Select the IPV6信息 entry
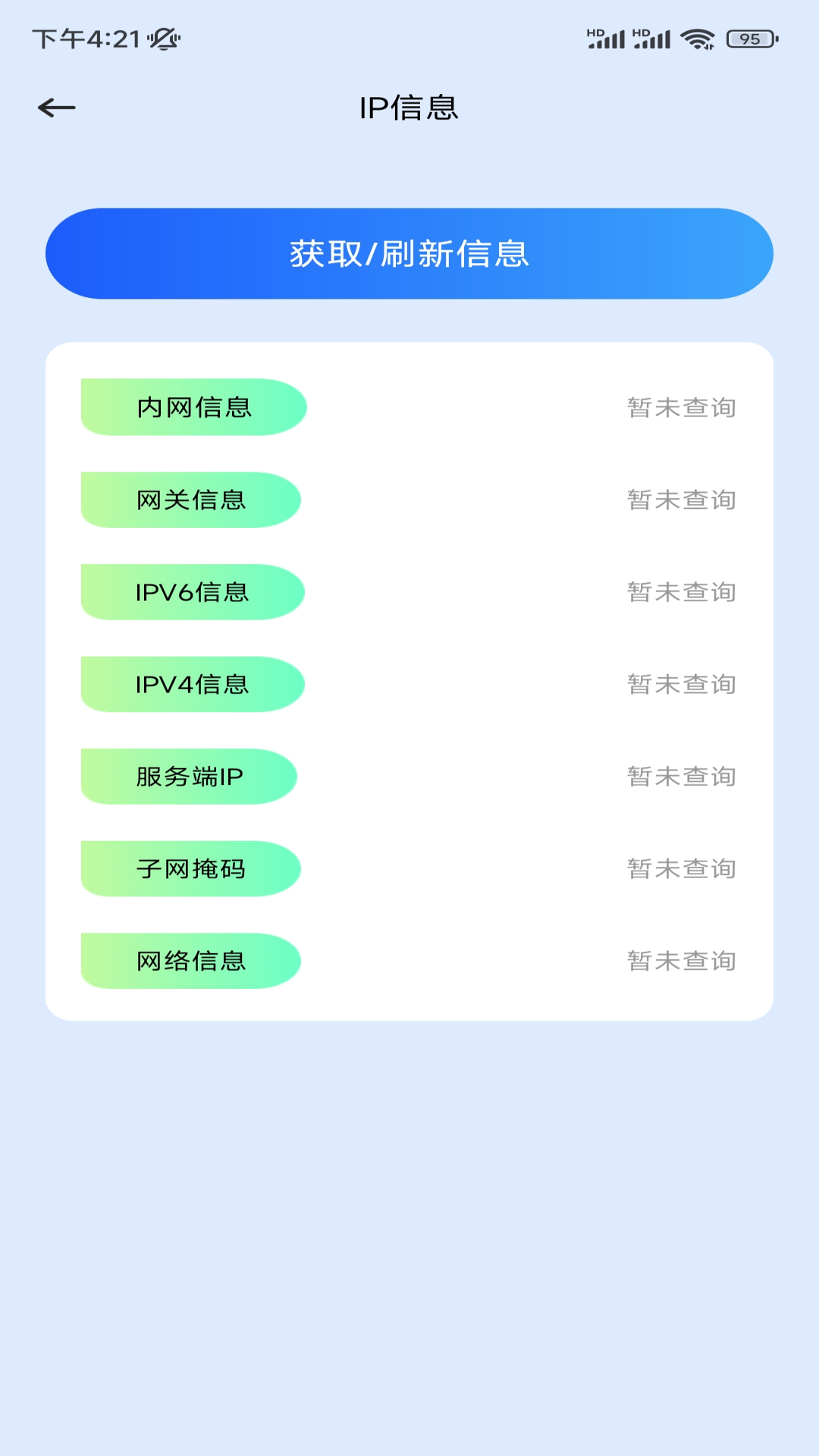This screenshot has height=1456, width=819. [191, 591]
